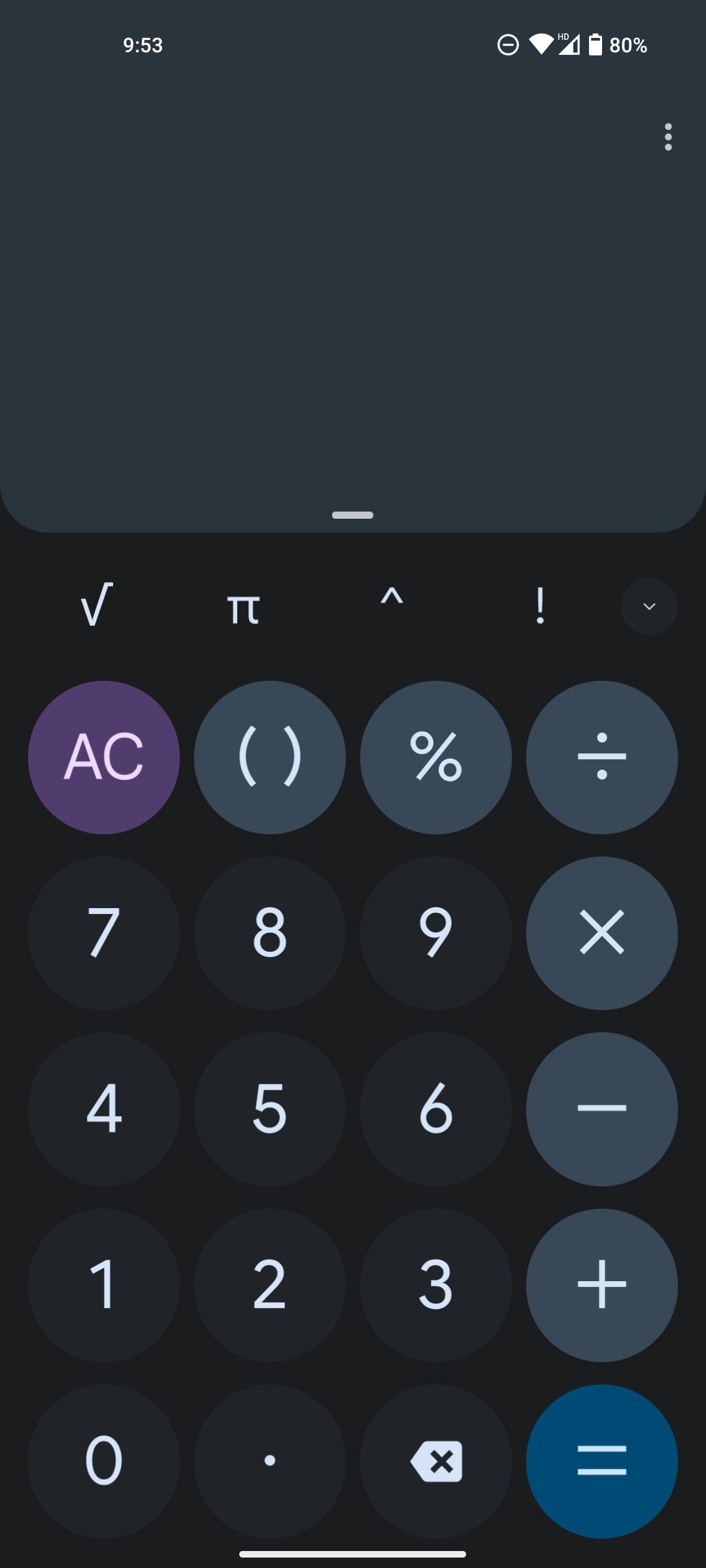Calculate the result with equals
This screenshot has width=706, height=1568.
[602, 1461]
